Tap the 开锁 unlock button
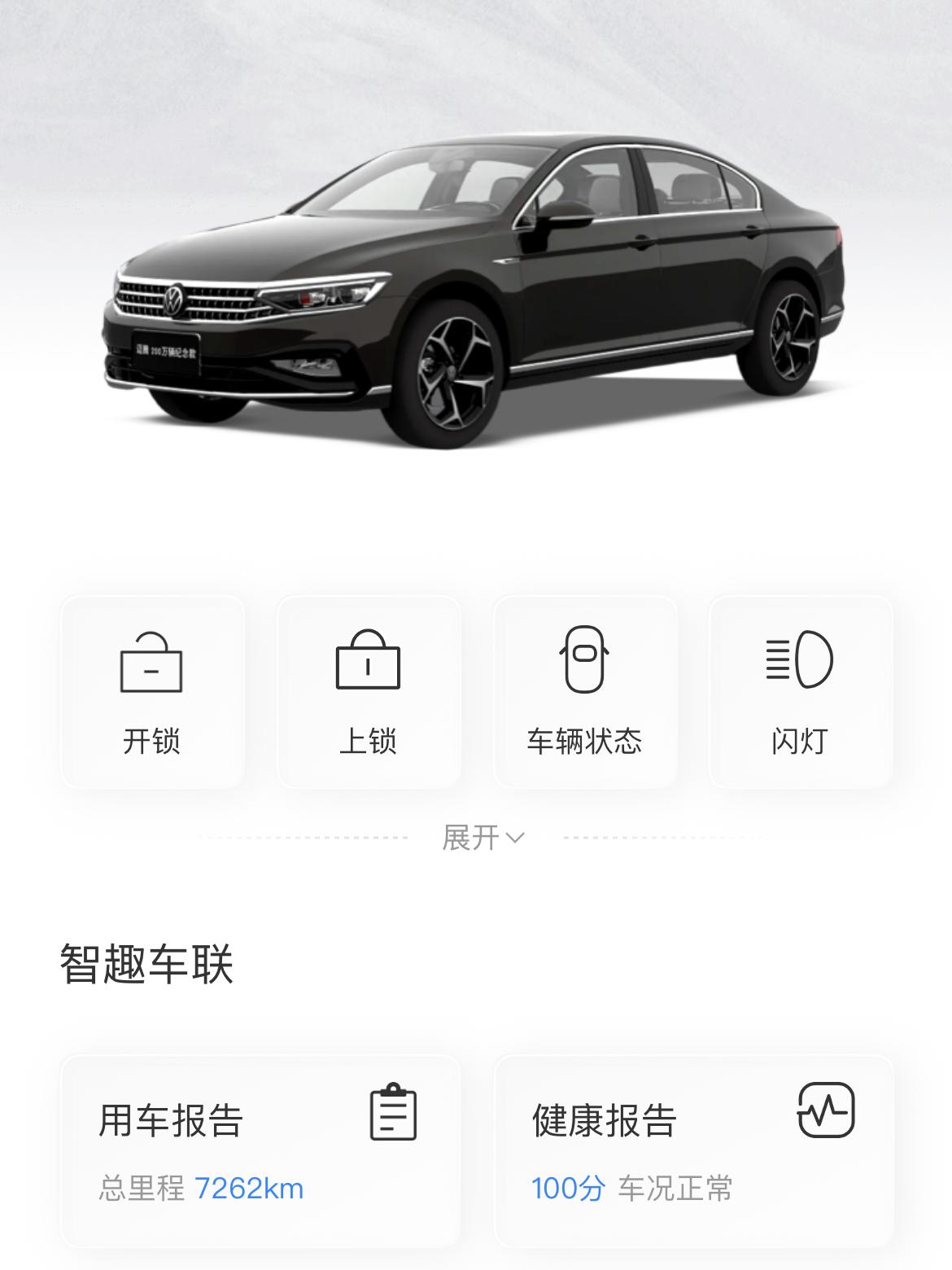This screenshot has width=952, height=1270. [152, 692]
